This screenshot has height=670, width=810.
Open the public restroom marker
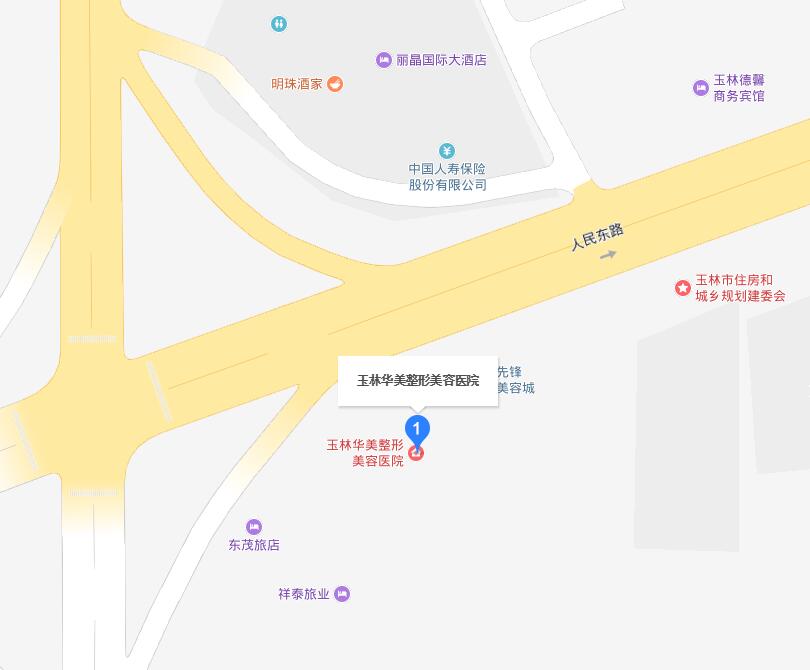(x=279, y=24)
